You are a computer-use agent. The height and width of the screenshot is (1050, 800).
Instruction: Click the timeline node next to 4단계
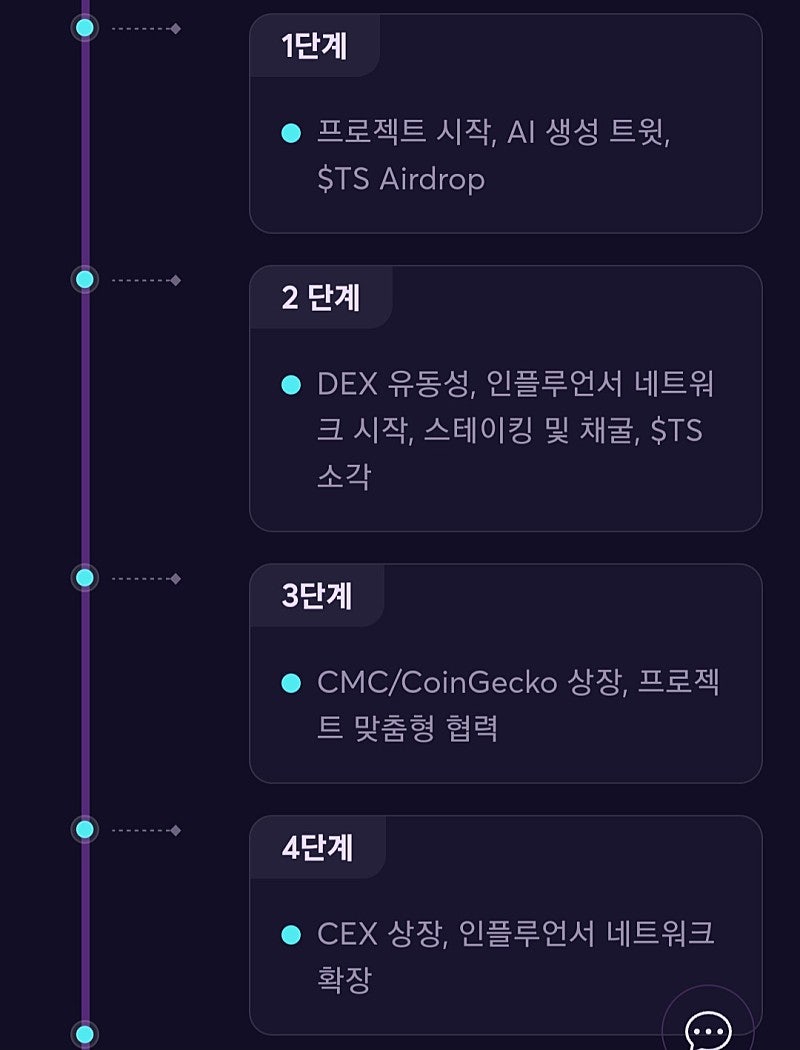point(85,827)
